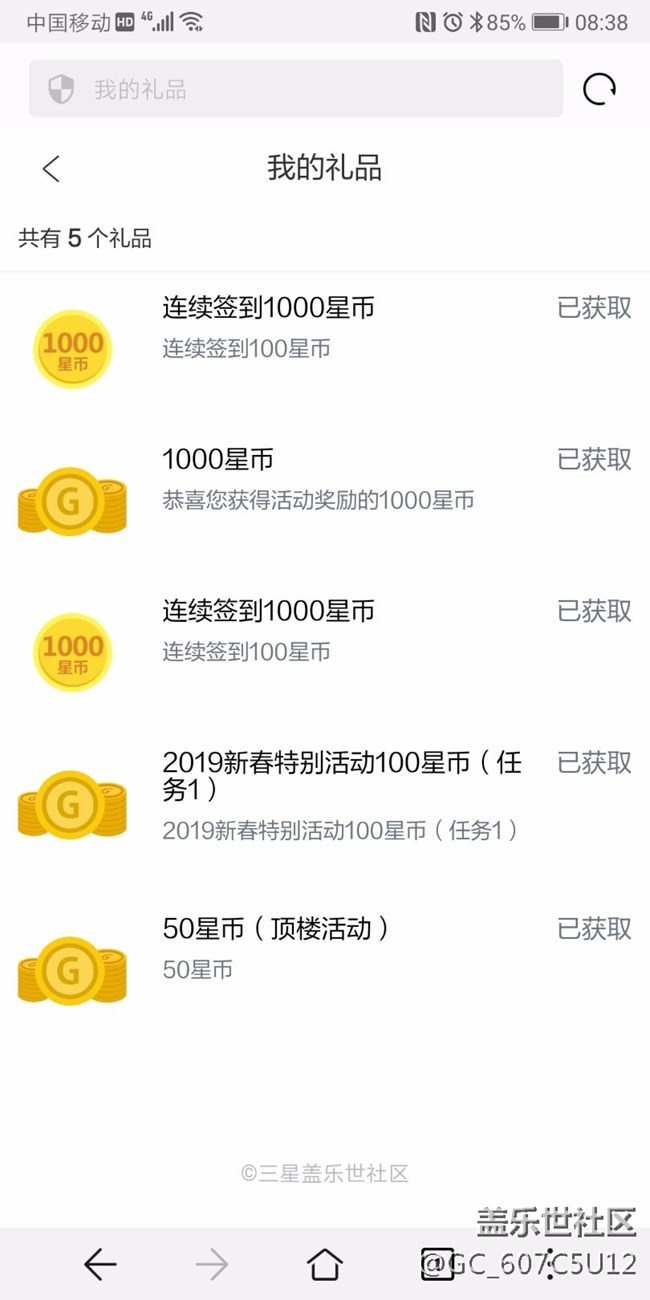Screen dimensions: 650x1300
Task: Tap the address bar showing 我的礼品
Action: (x=295, y=90)
